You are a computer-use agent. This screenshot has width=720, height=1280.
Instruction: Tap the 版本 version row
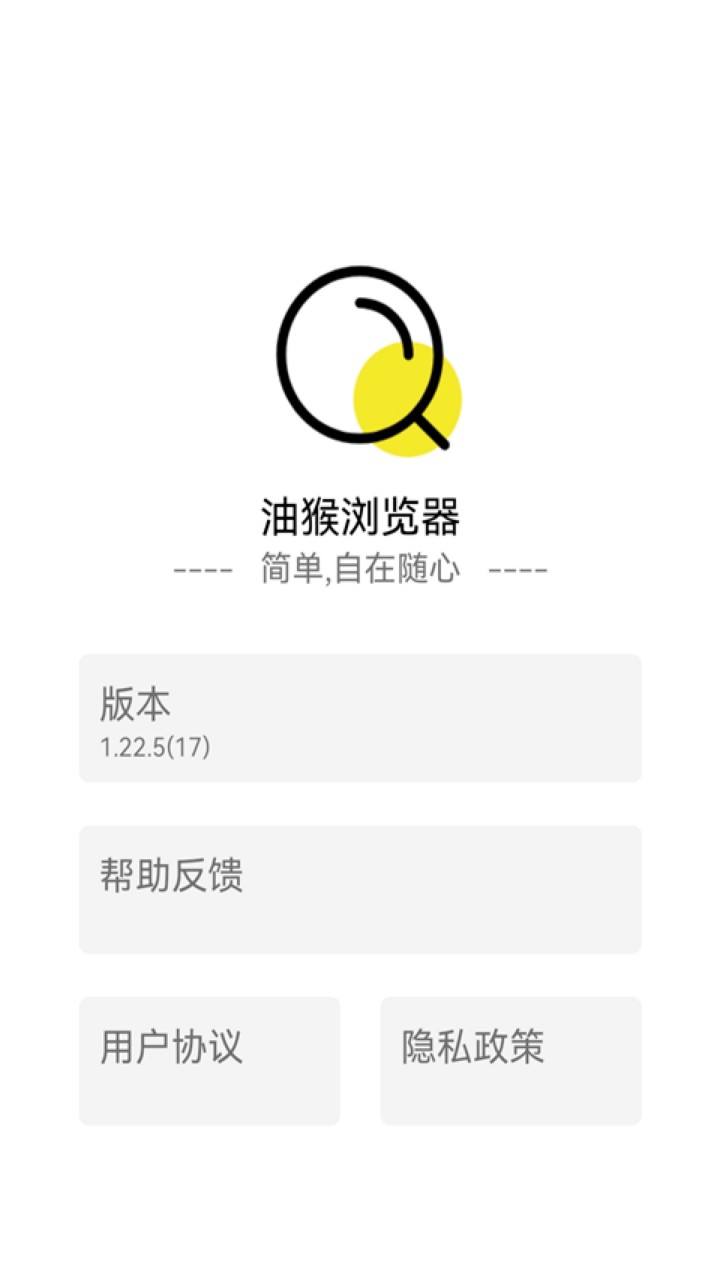click(360, 718)
